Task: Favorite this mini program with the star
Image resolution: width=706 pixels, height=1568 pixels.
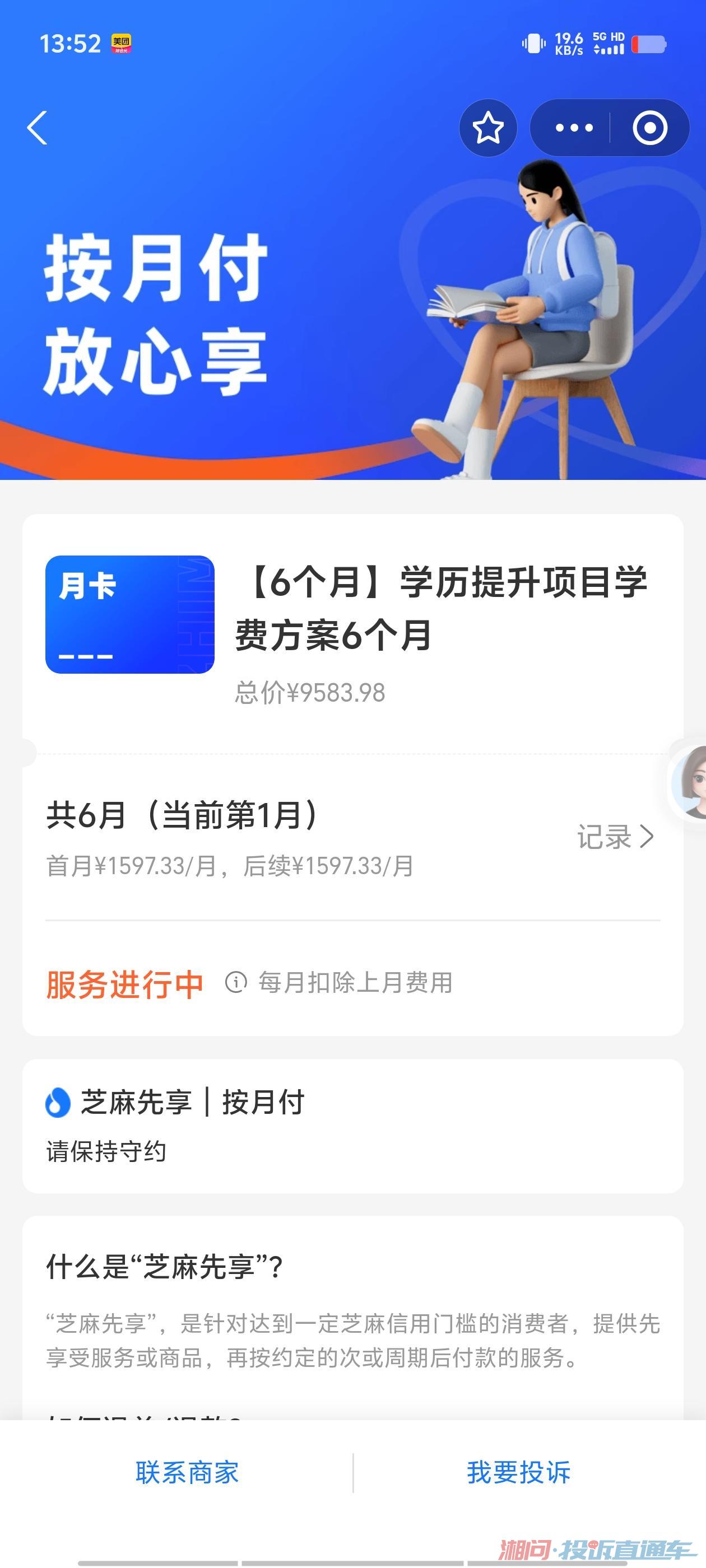Action: tap(488, 128)
